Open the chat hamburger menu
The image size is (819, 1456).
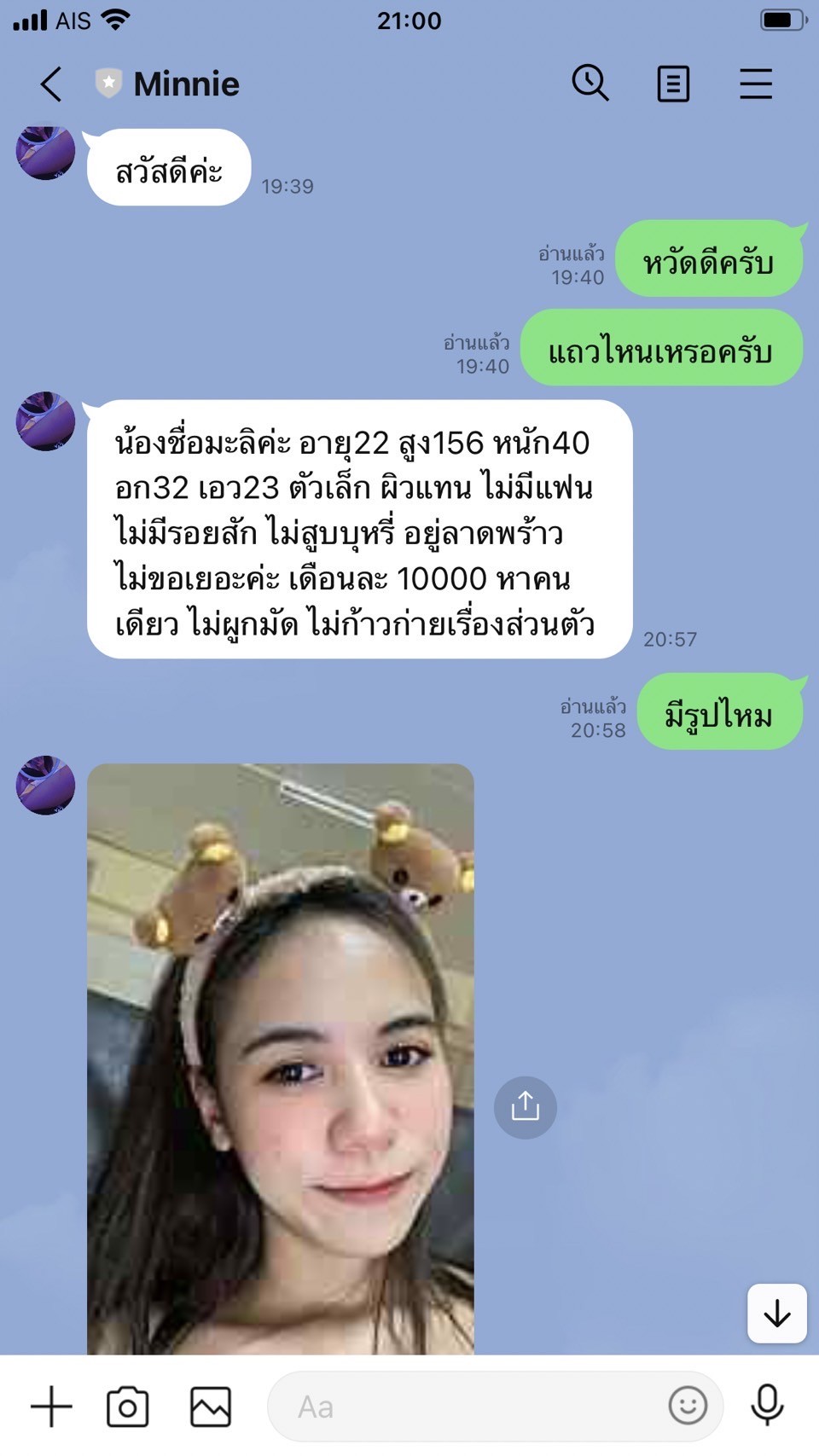coord(756,84)
